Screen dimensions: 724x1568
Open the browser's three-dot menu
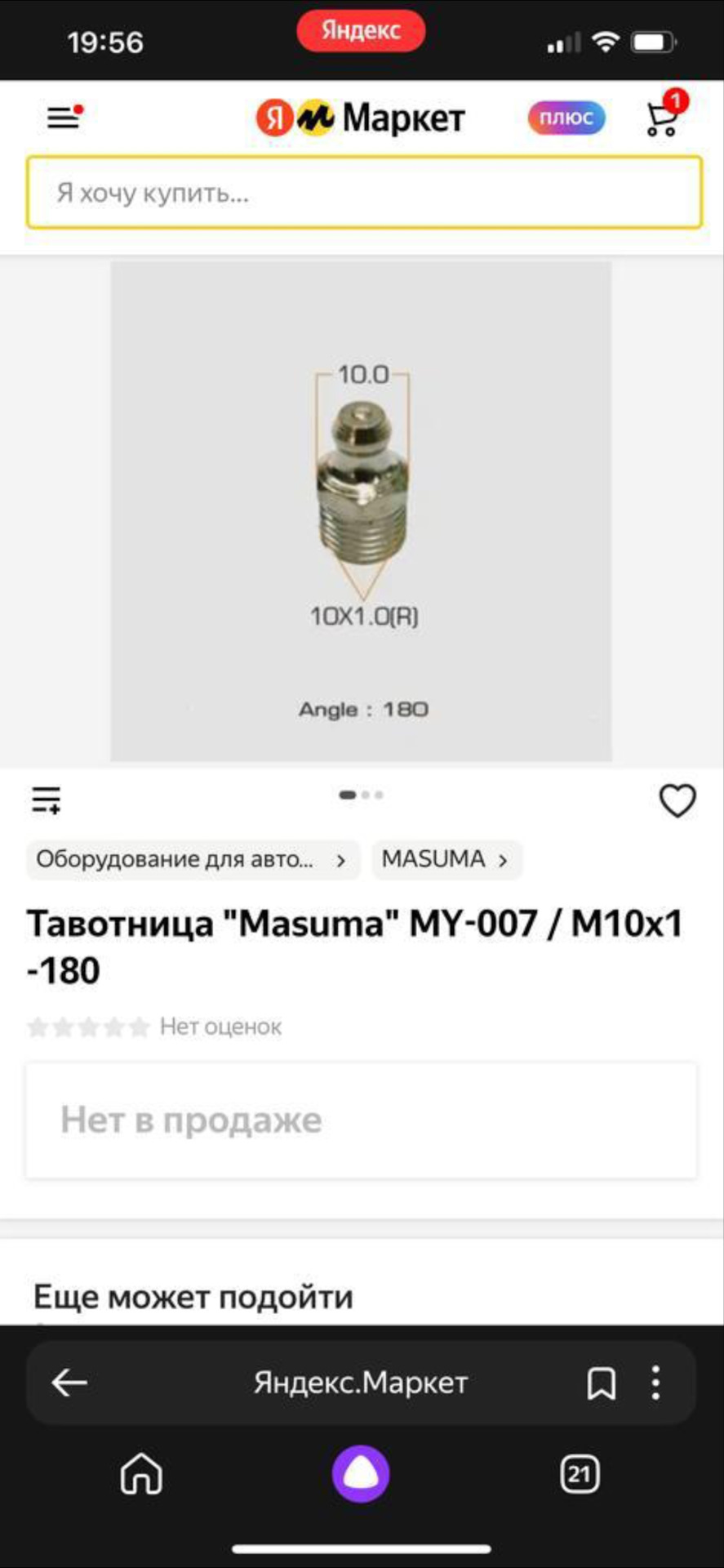click(x=655, y=1383)
